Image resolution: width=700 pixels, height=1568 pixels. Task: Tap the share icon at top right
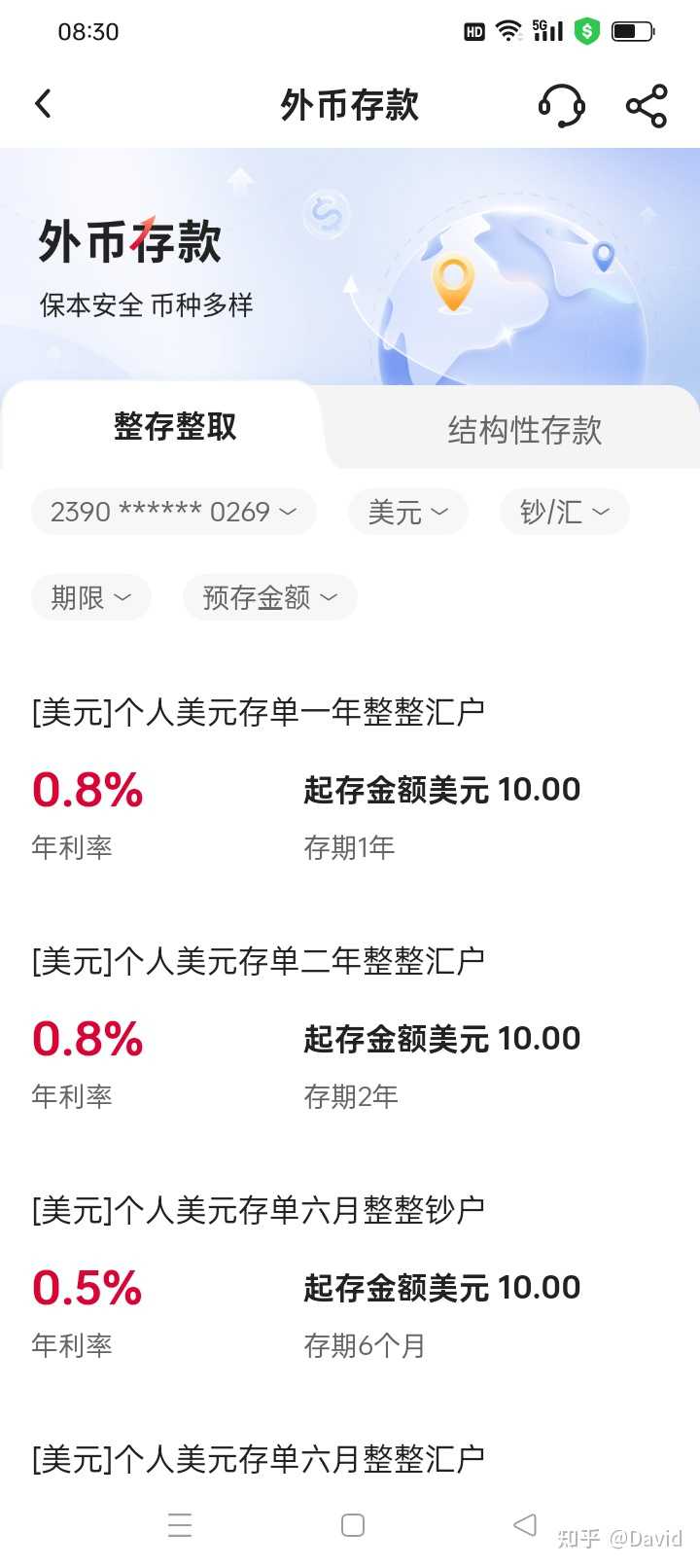tap(645, 107)
